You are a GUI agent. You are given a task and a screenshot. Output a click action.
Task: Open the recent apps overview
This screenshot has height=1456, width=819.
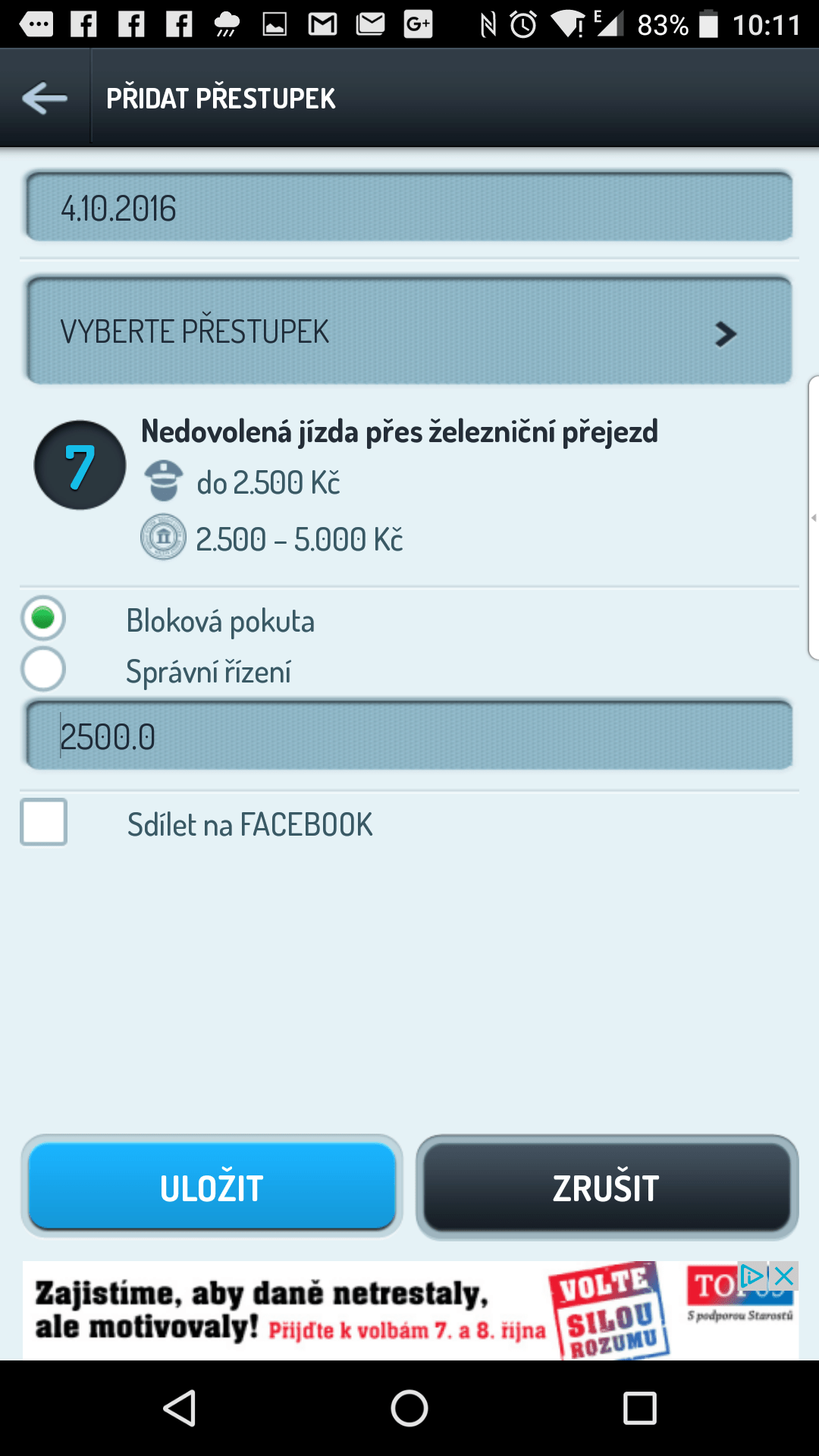(x=639, y=1409)
